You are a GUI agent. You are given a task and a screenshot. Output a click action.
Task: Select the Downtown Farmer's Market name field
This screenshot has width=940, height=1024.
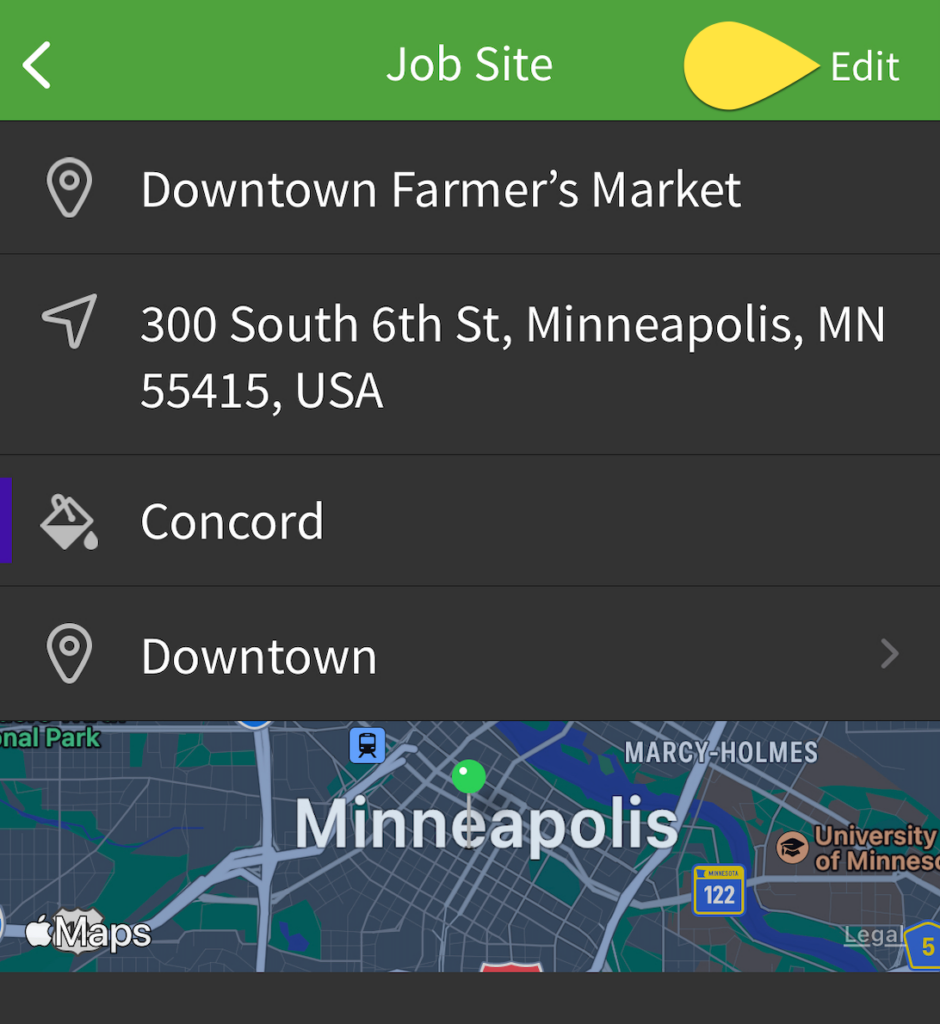pos(442,189)
